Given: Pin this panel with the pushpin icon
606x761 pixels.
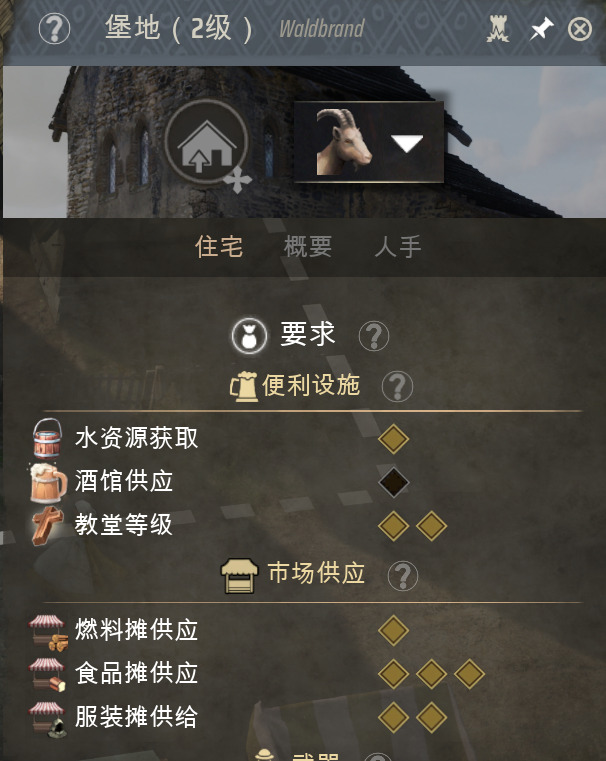Looking at the screenshot, I should point(541,29).
